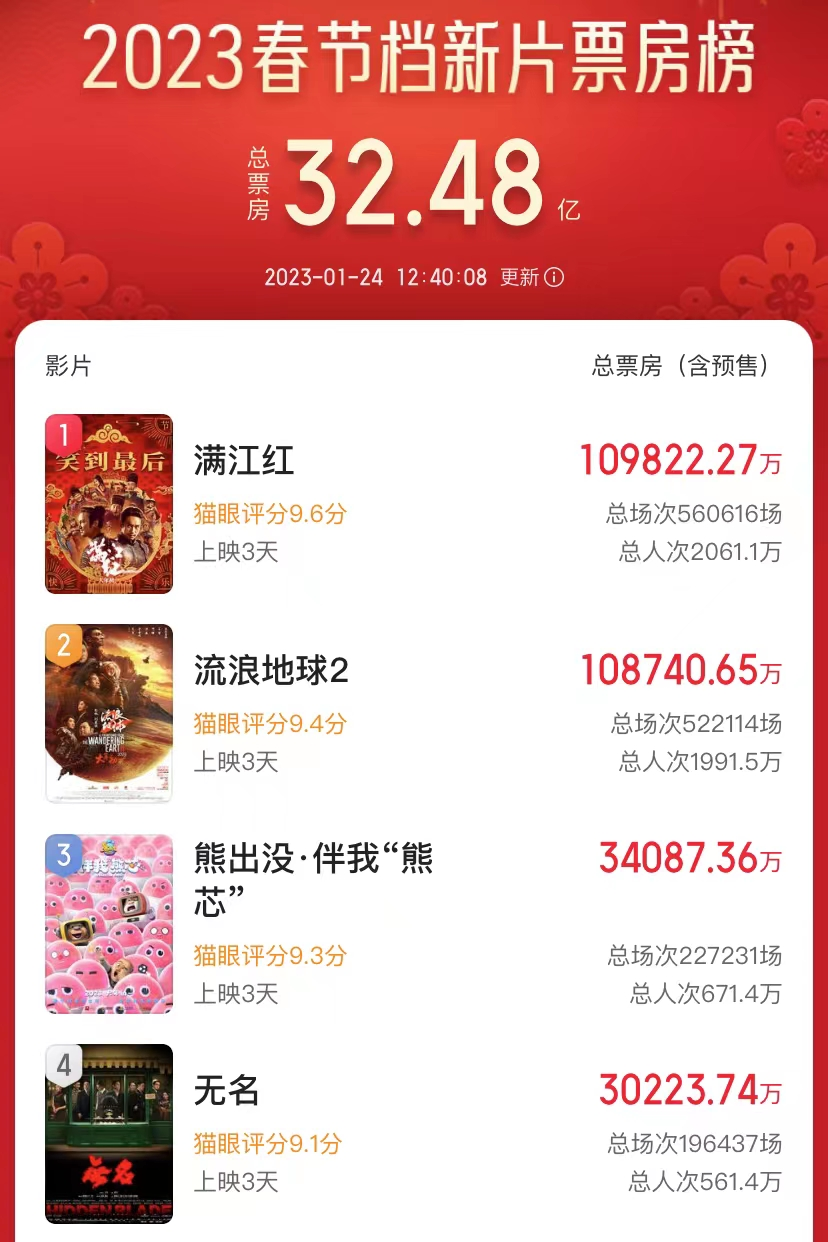828x1242 pixels.
Task: Open the 熊出没·伴我"熊芯" poster
Action: pos(109,925)
